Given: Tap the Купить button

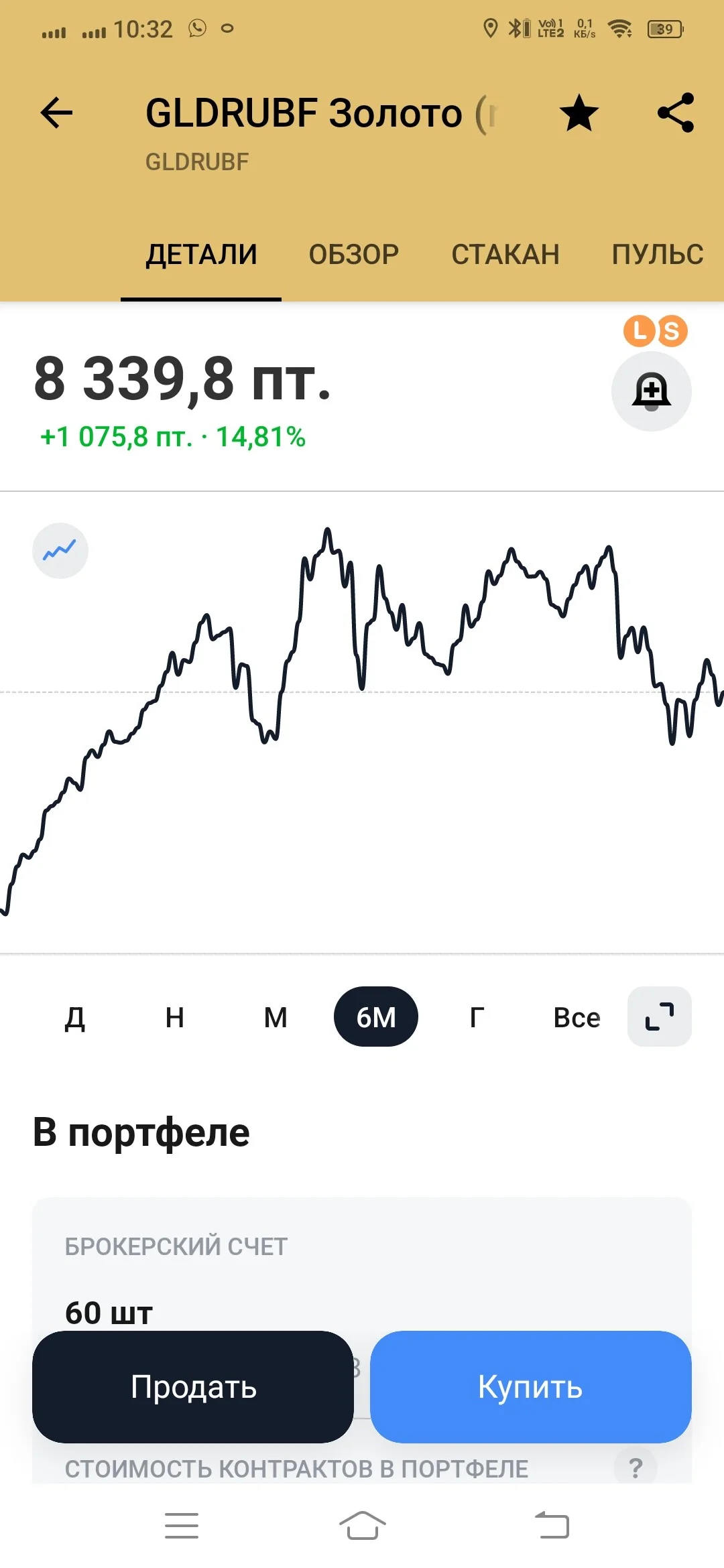Looking at the screenshot, I should click(531, 1387).
